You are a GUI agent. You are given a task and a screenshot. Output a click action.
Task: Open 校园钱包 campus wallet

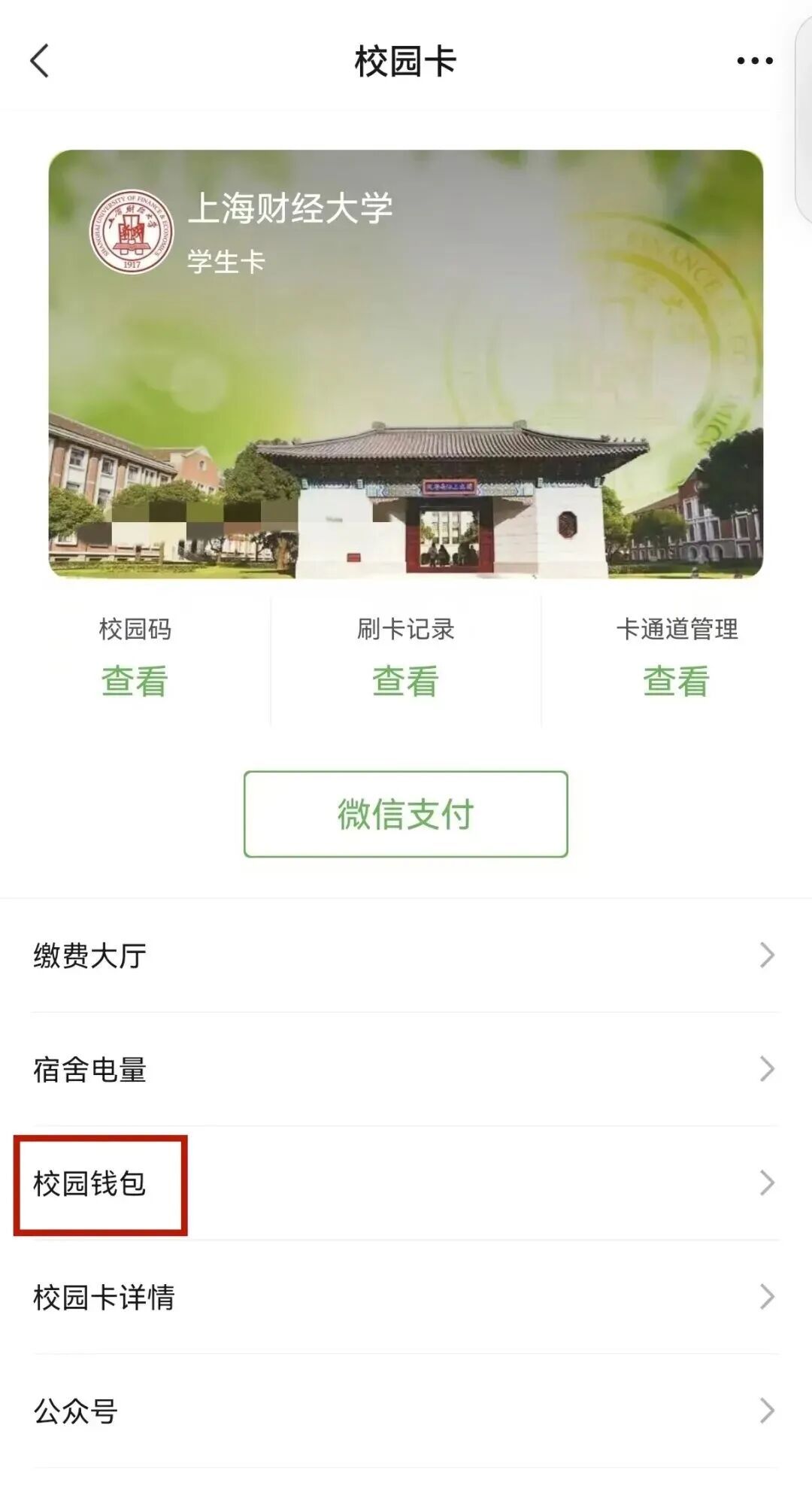(x=406, y=1183)
